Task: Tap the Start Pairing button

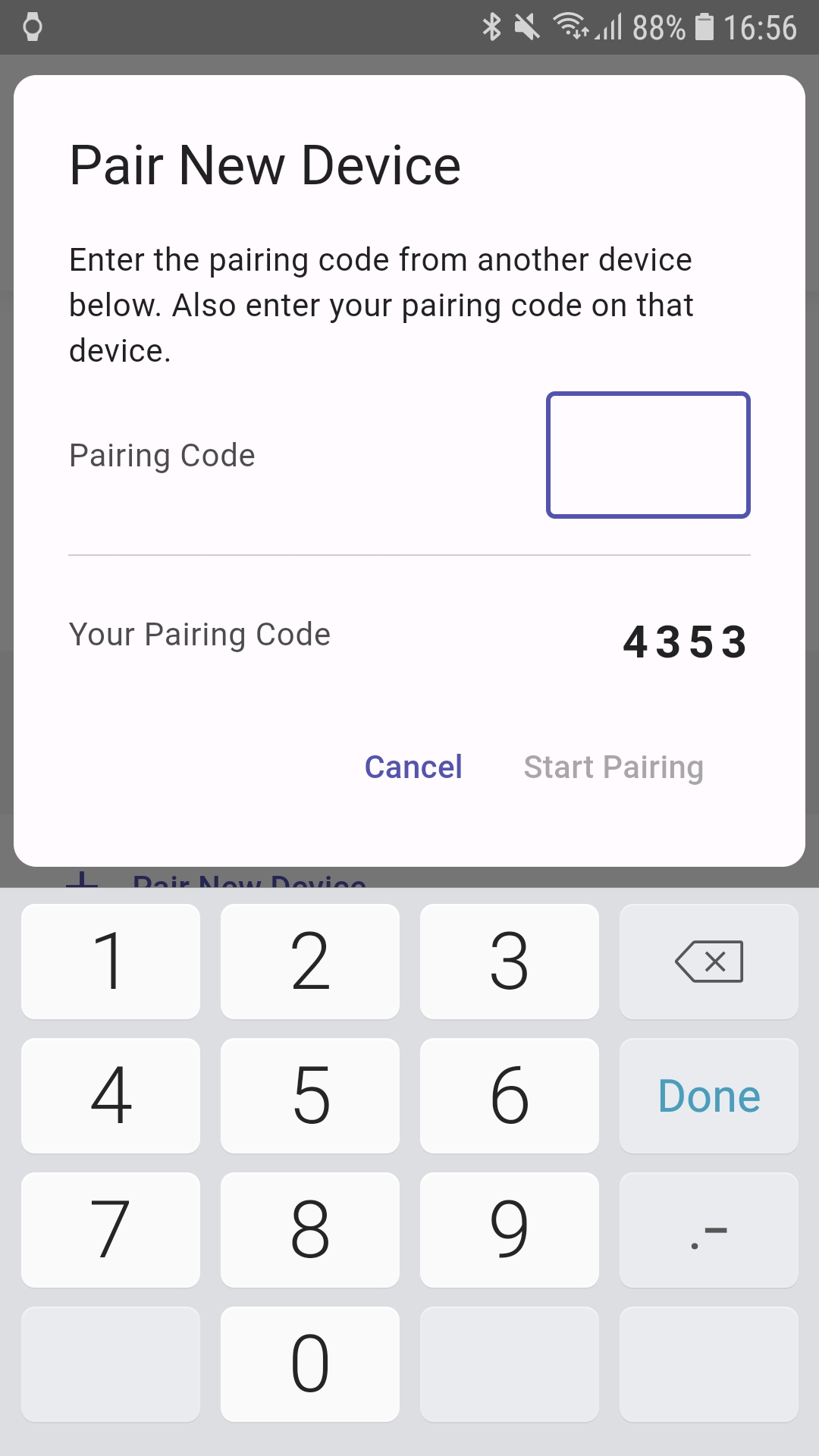Action: [613, 767]
